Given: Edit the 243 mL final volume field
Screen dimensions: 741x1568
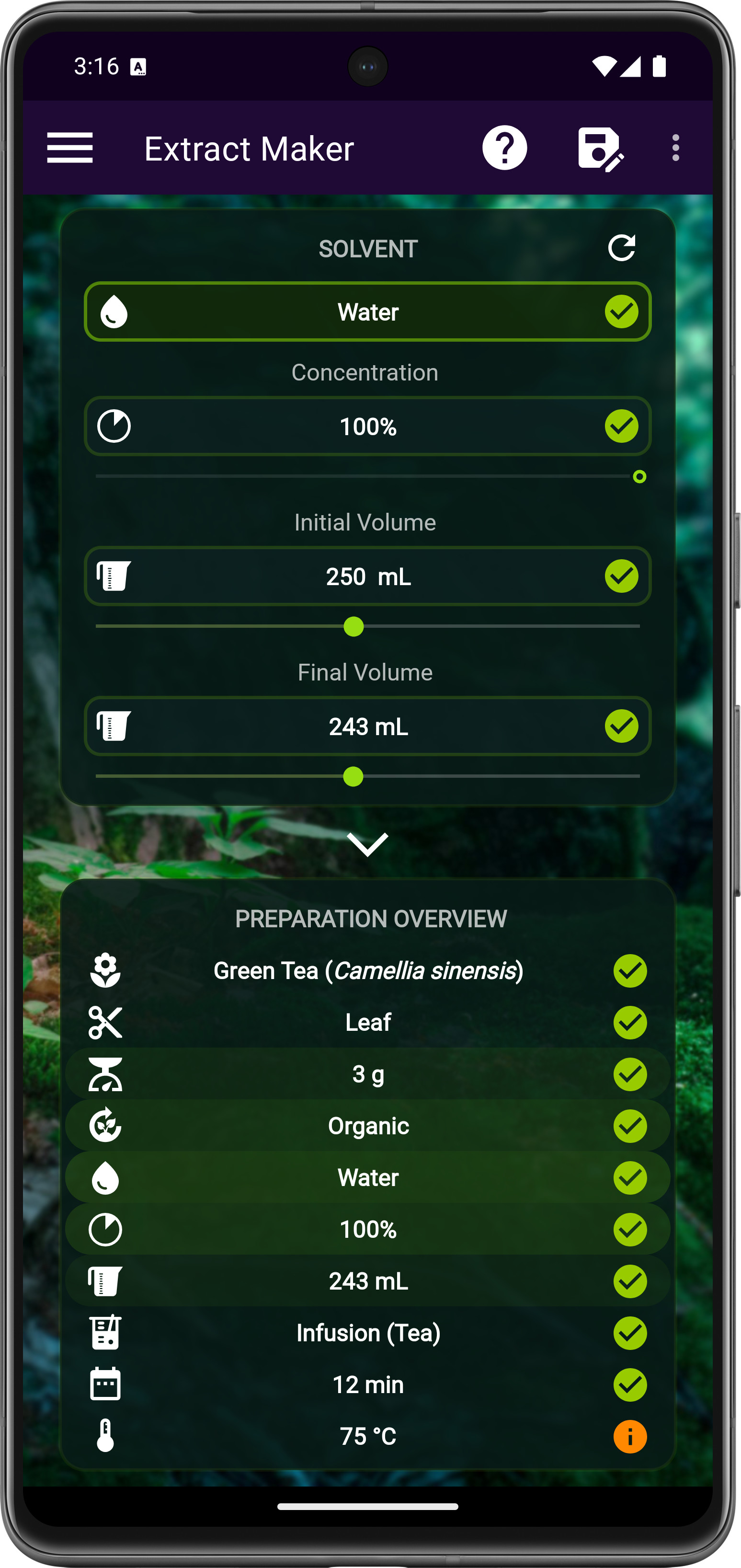Looking at the screenshot, I should [367, 726].
